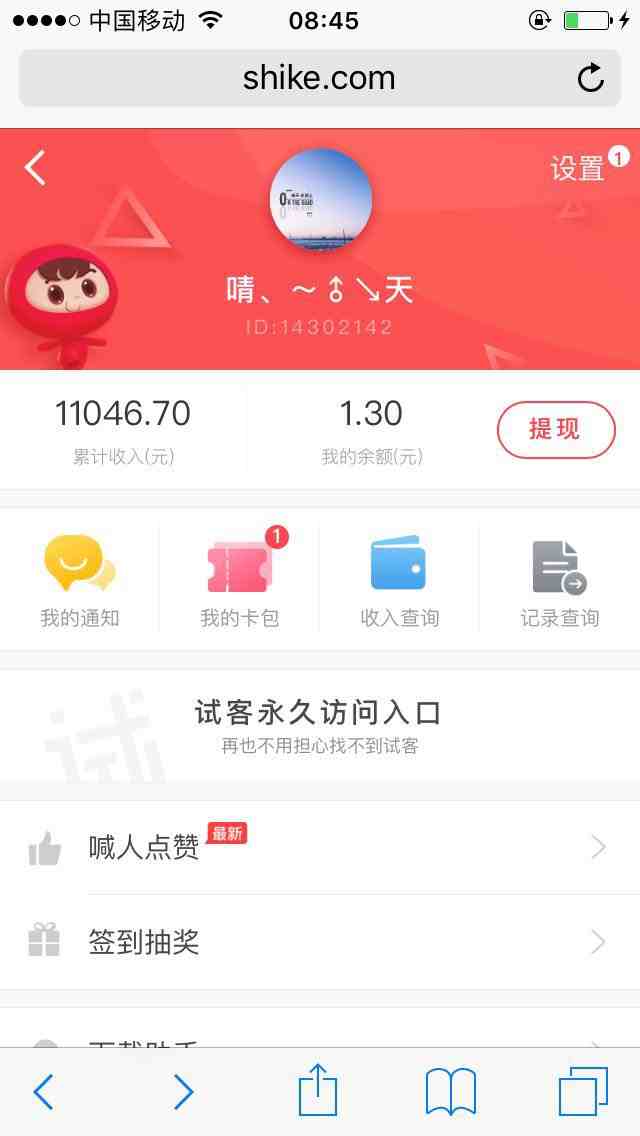640x1136 pixels.
Task: Open 我的通知 notifications
Action: tap(80, 580)
